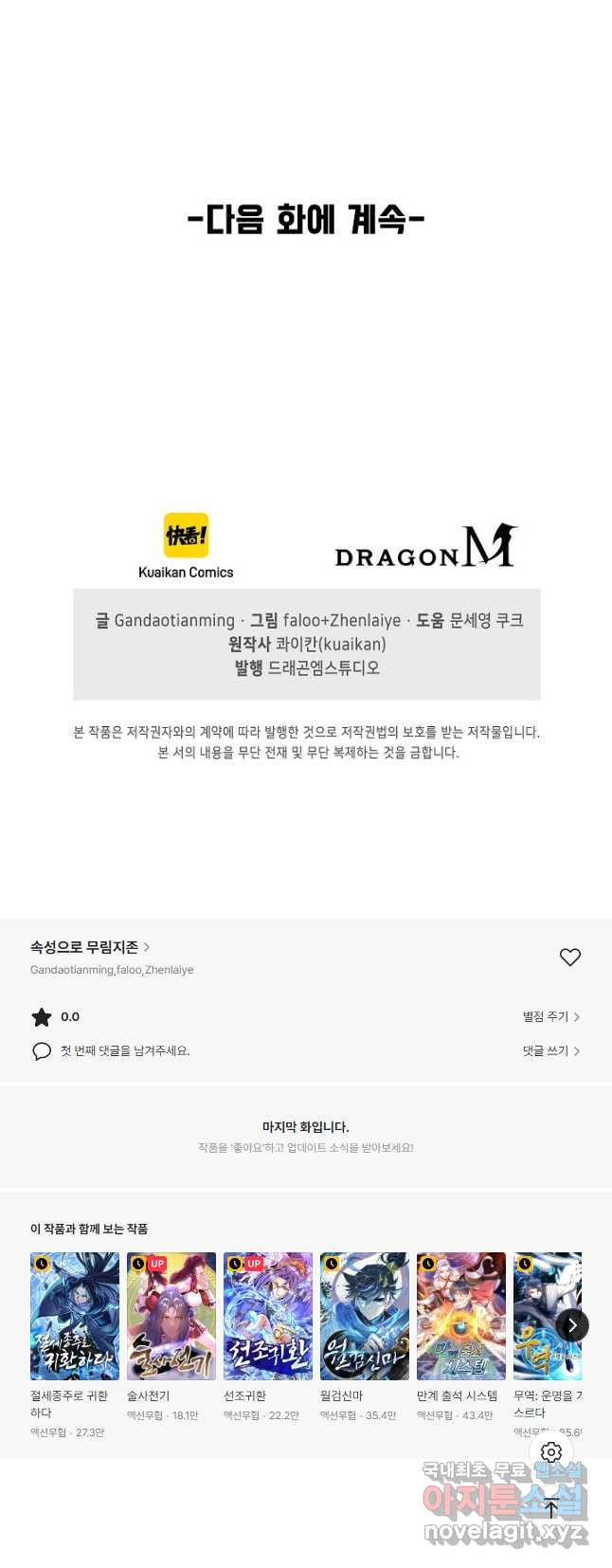
Task: Open viewer settings gear icon
Action: (x=551, y=1452)
